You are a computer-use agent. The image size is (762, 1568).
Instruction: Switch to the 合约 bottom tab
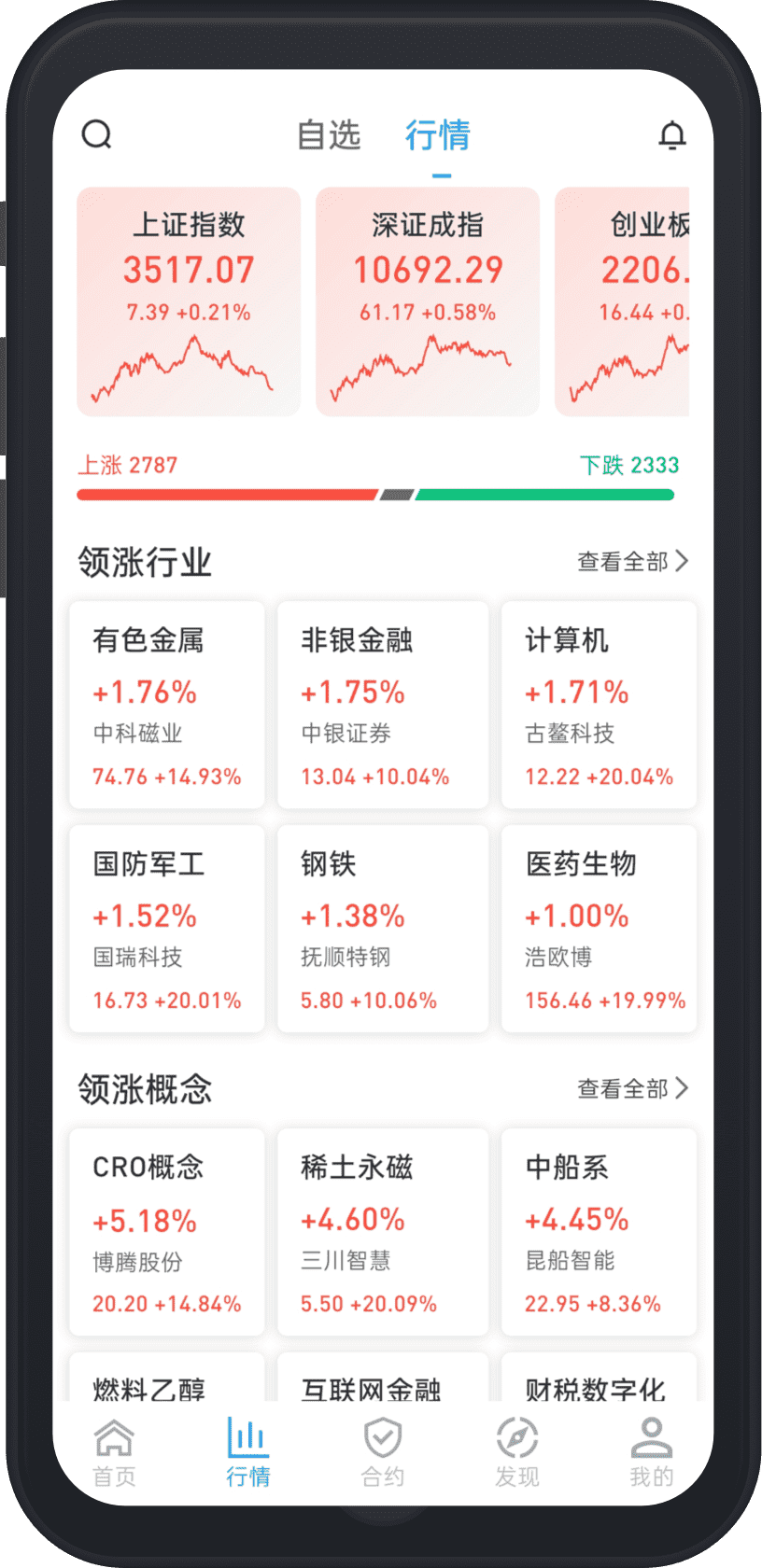383,1451
